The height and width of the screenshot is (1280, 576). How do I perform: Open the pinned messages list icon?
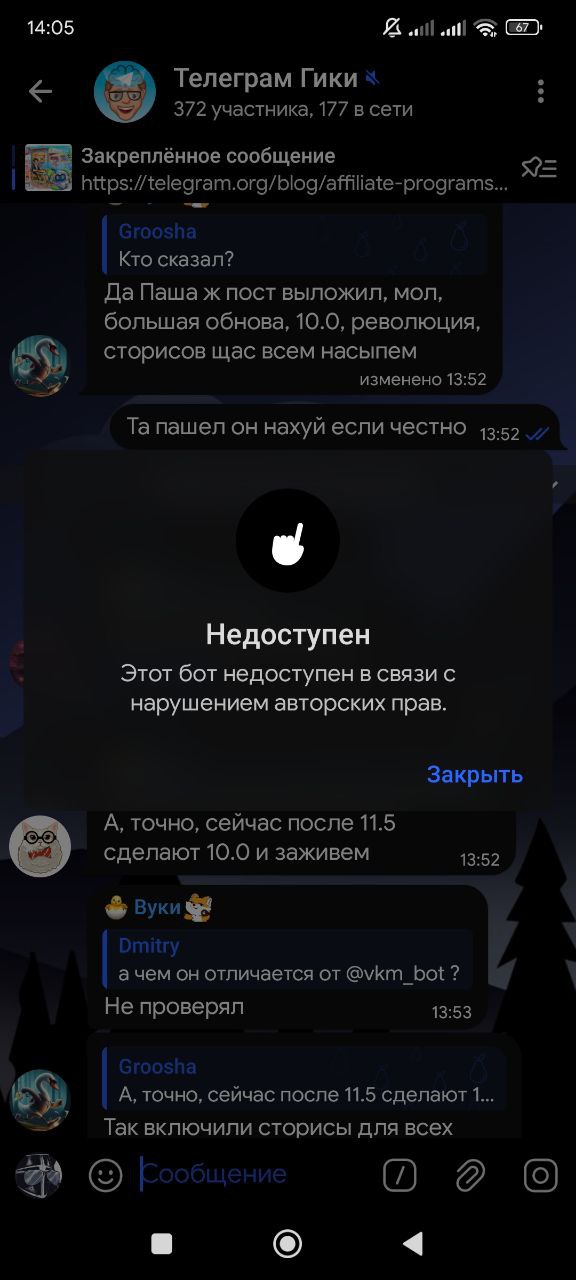coord(540,168)
